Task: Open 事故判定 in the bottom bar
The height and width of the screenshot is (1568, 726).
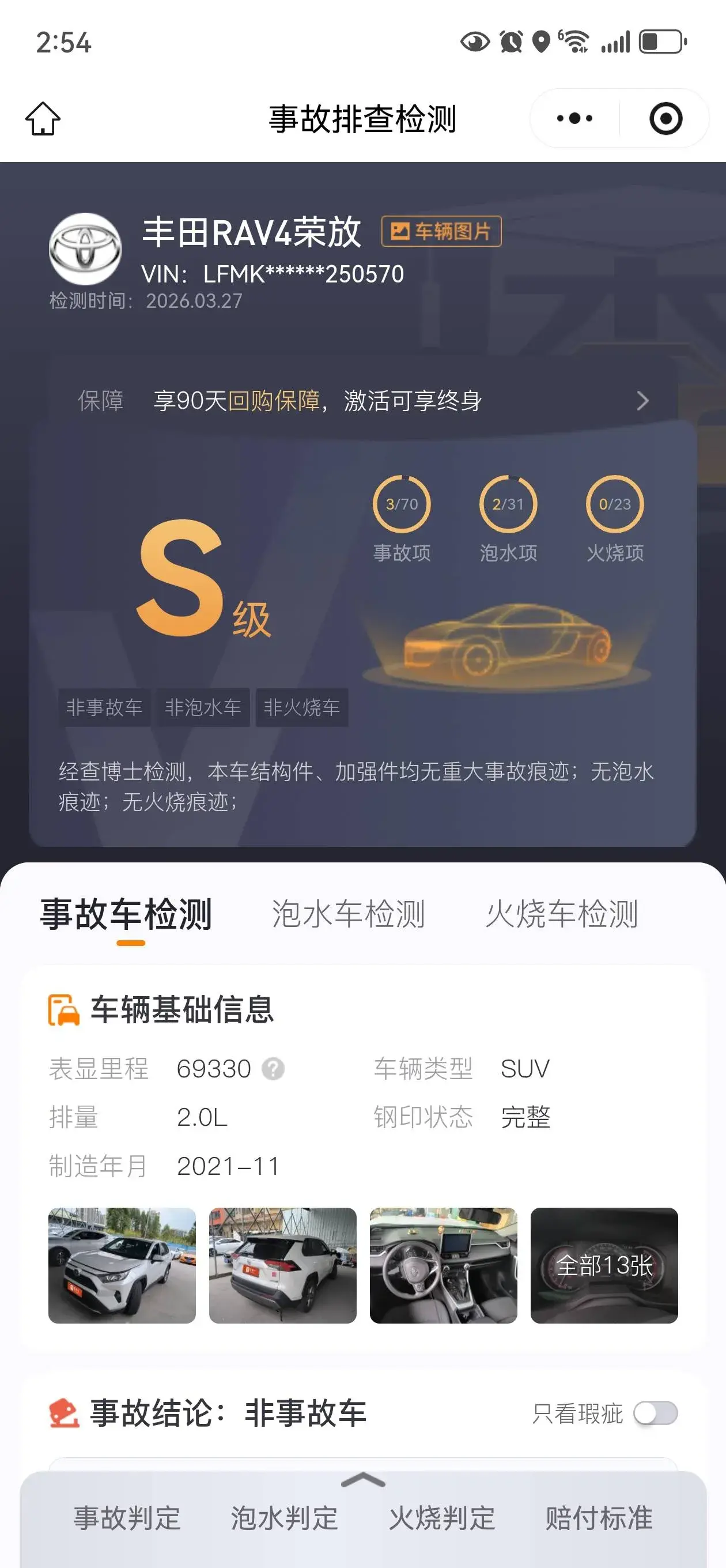Action: (127, 1518)
